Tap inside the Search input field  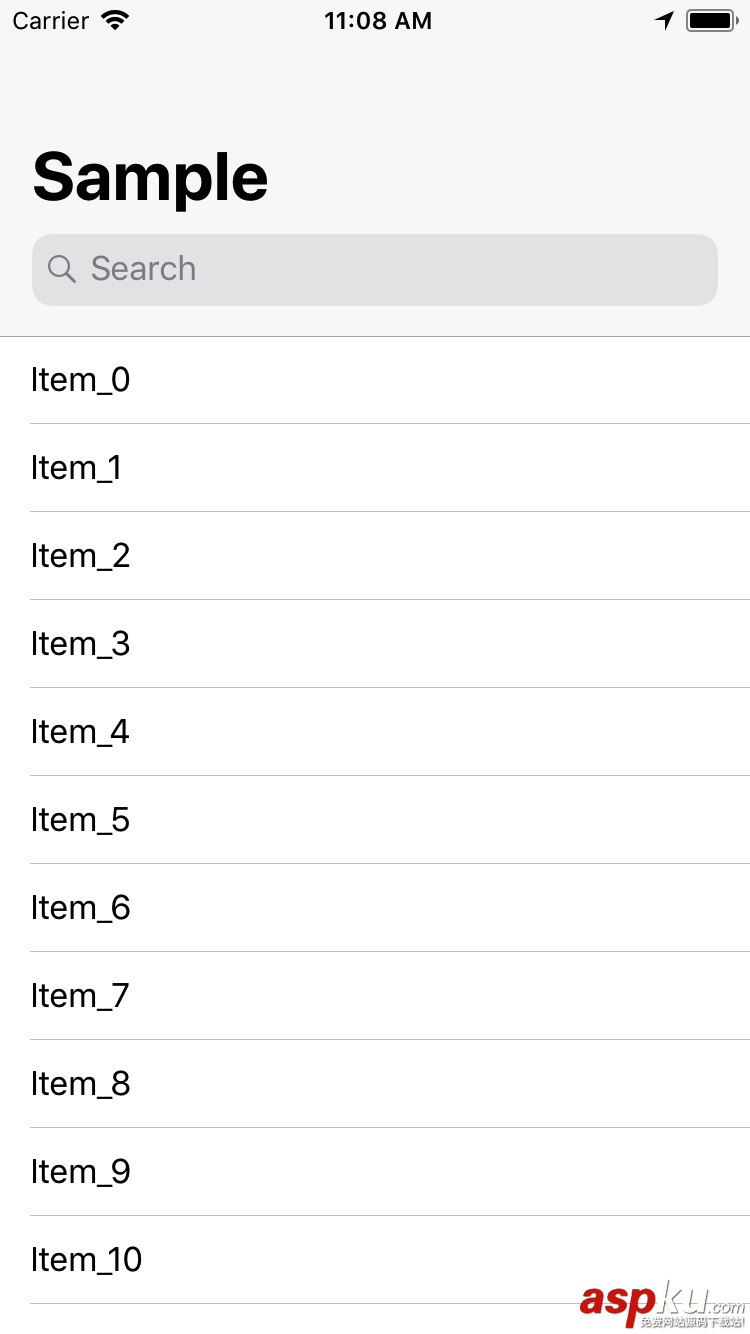tap(375, 269)
